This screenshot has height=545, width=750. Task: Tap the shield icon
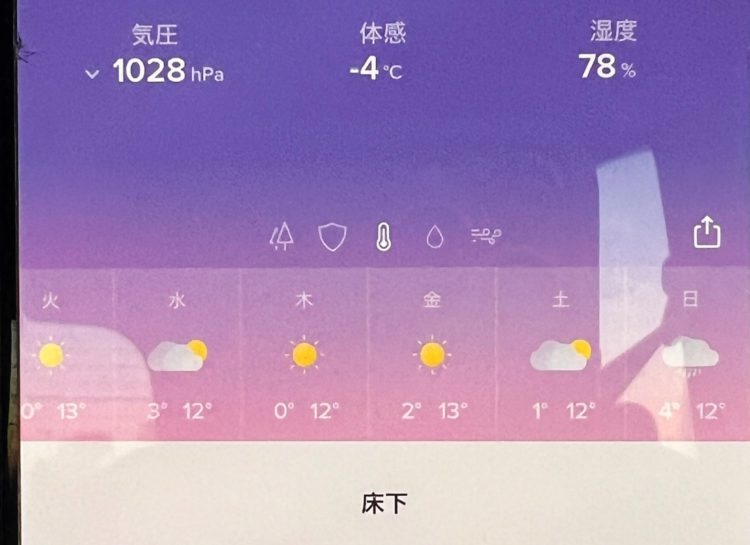pos(332,237)
